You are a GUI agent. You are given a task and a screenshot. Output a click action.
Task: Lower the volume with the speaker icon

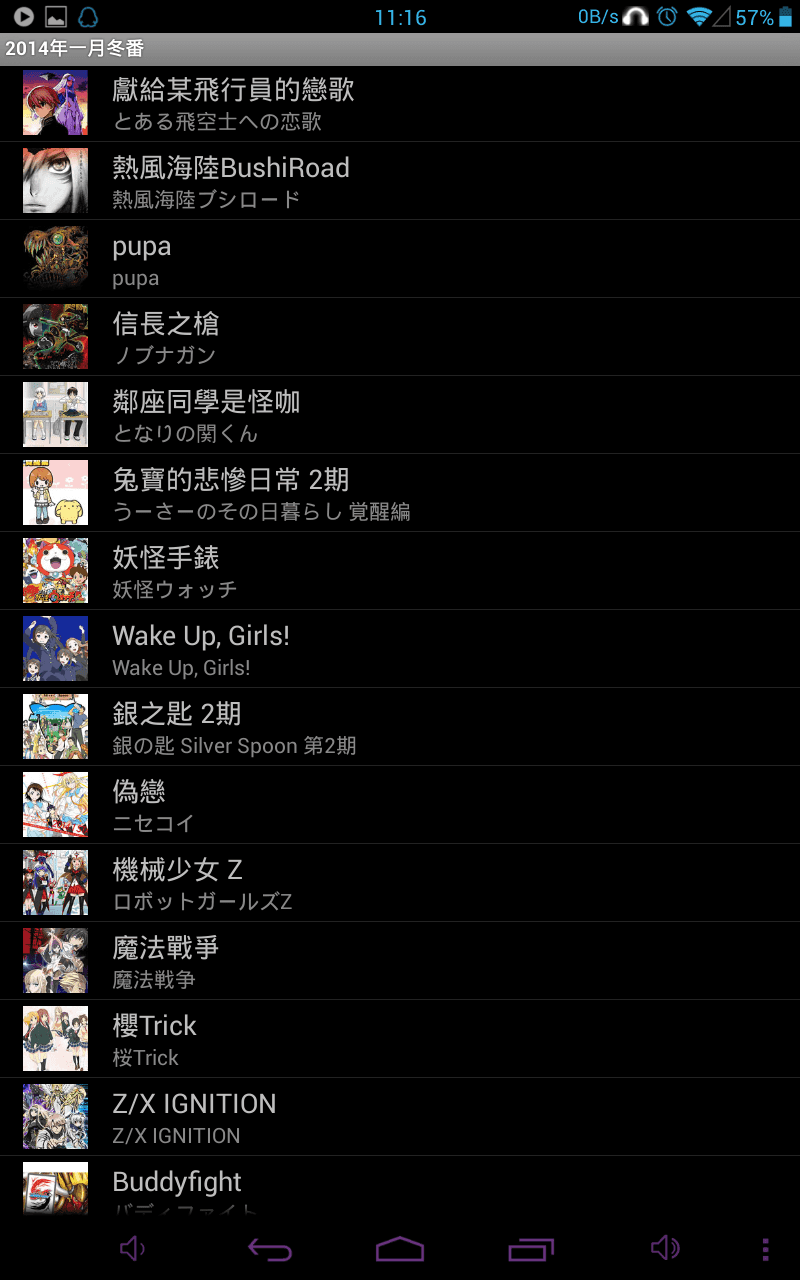tap(132, 1249)
